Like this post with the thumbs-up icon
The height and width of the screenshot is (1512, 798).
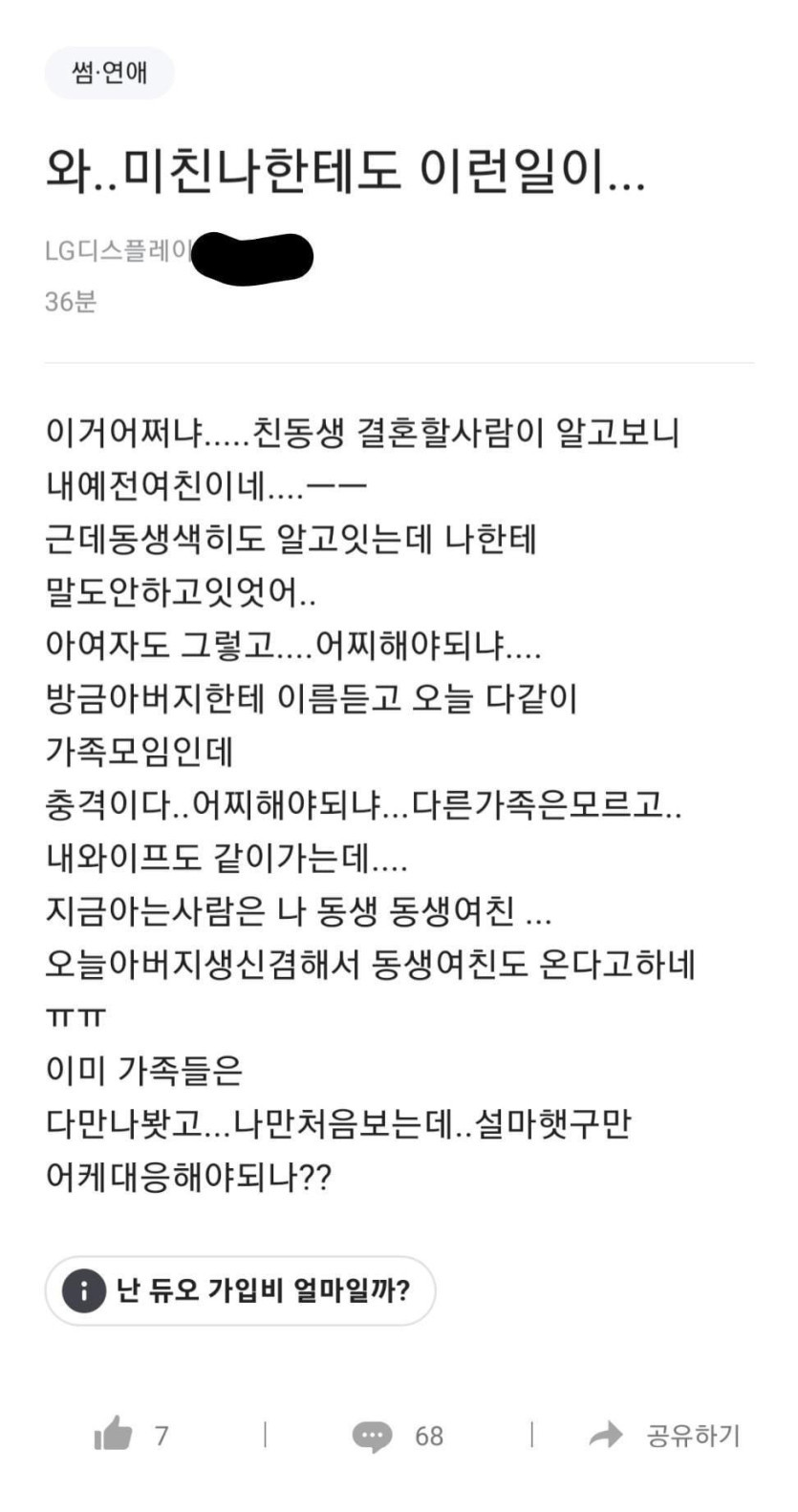coord(114,1435)
